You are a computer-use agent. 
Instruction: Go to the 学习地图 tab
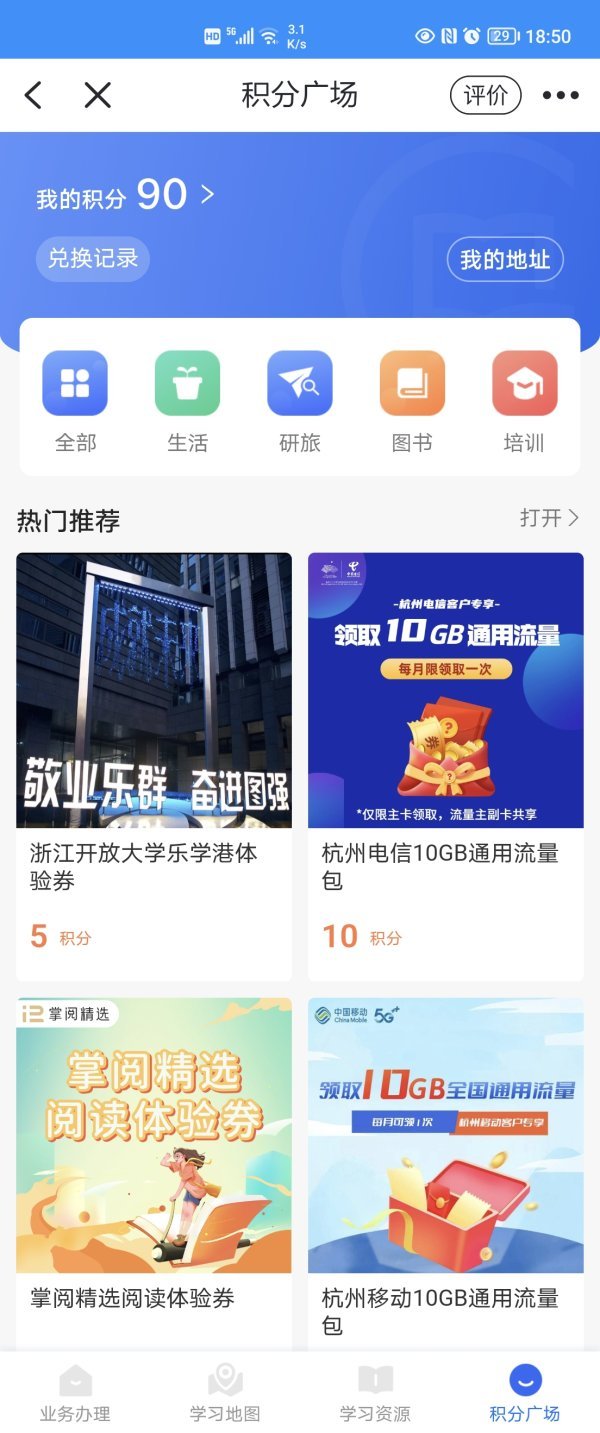click(225, 1394)
